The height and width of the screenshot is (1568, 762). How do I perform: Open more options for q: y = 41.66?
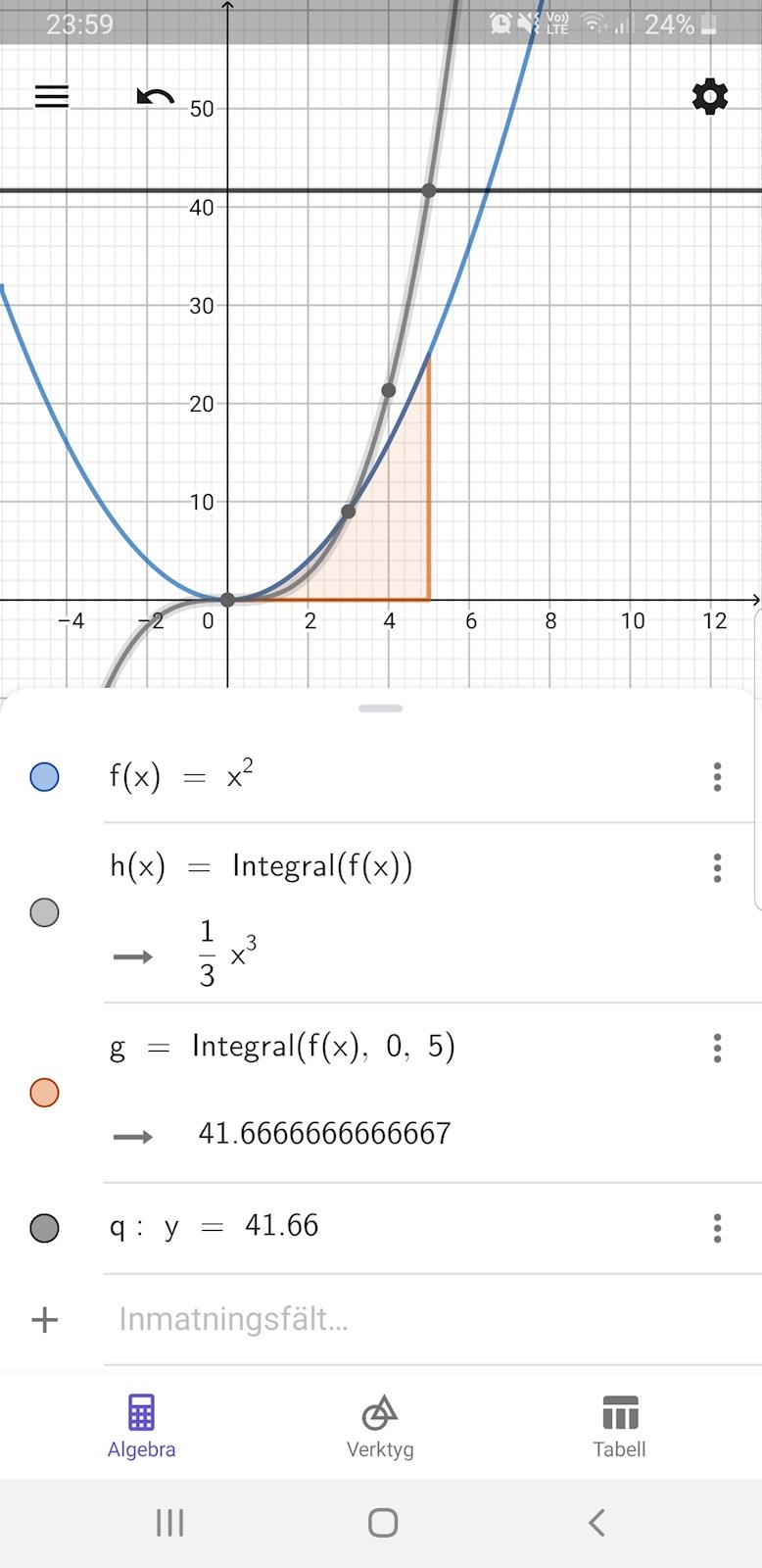pos(717,1228)
